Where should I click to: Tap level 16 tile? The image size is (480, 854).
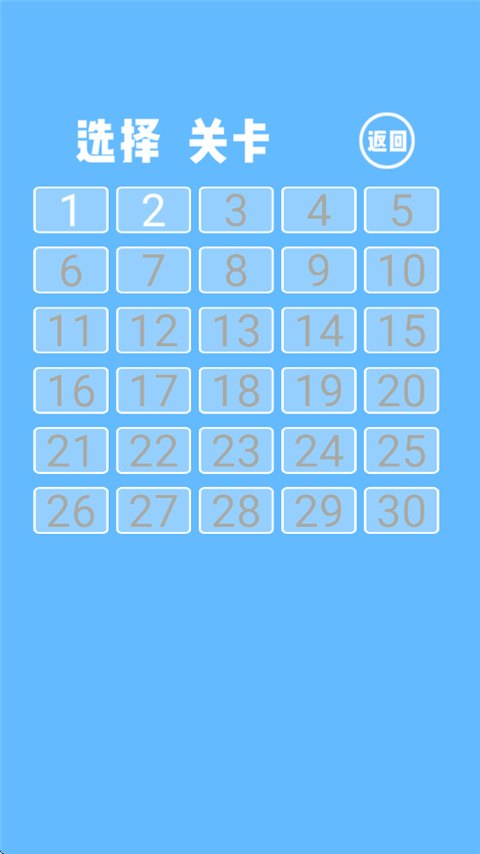pos(71,391)
